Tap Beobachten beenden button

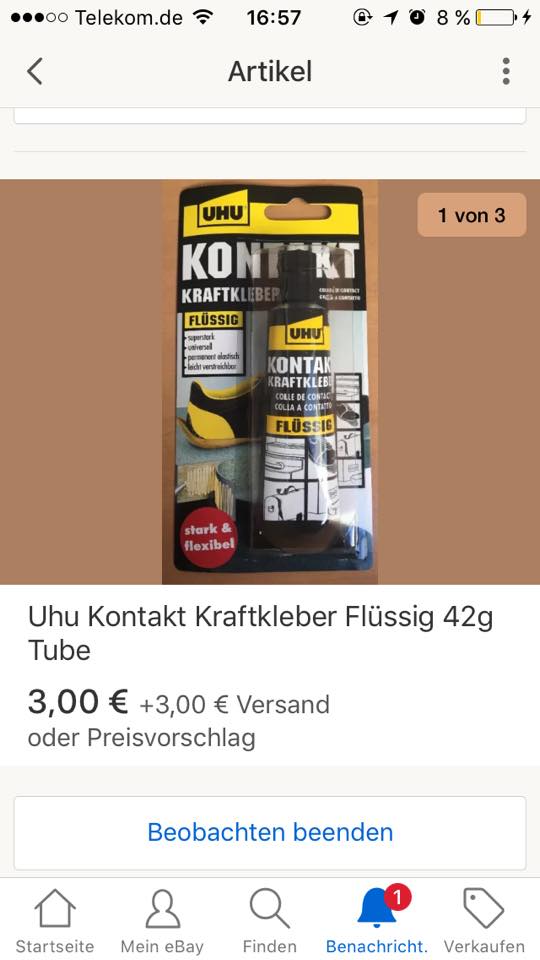click(270, 833)
